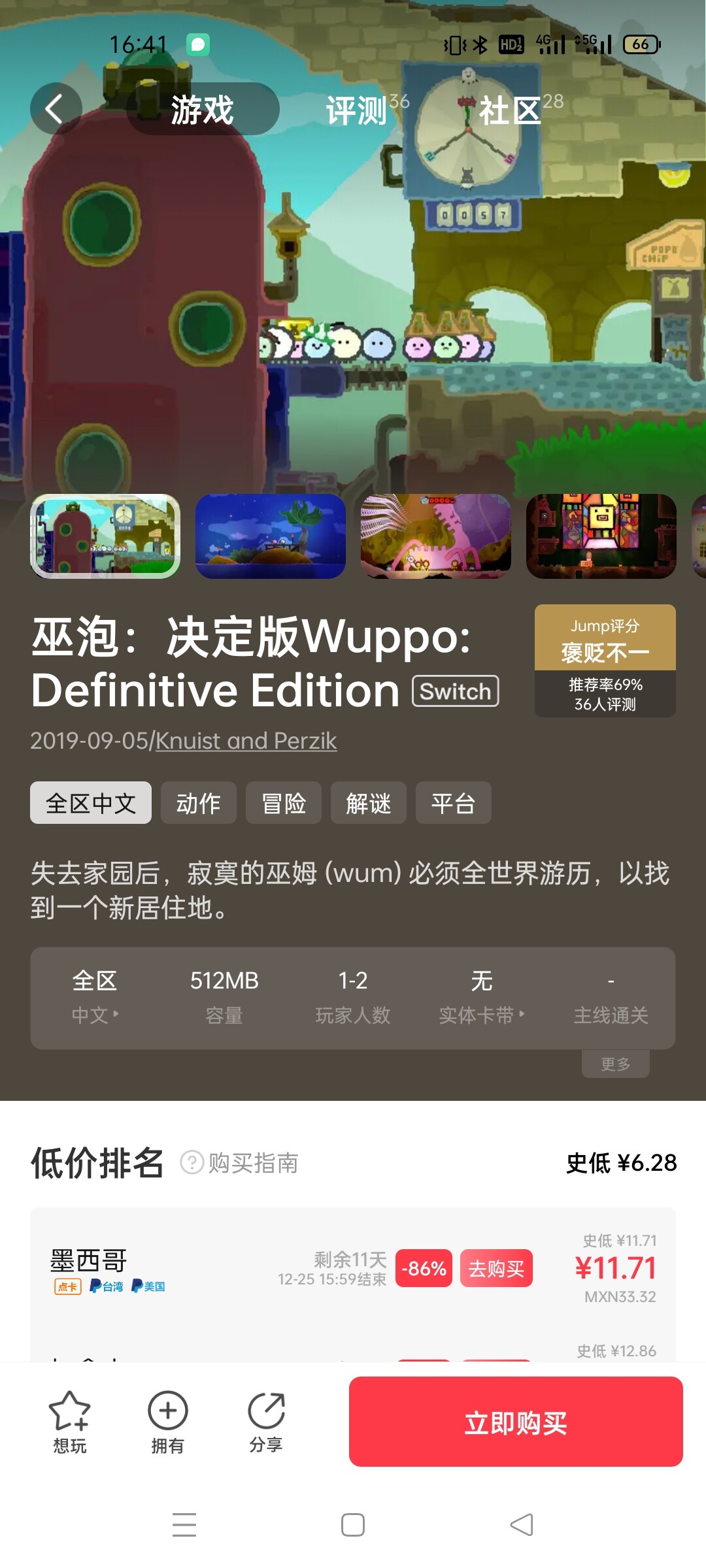Switch to the 评测 tab
706x1568 pixels.
click(357, 110)
